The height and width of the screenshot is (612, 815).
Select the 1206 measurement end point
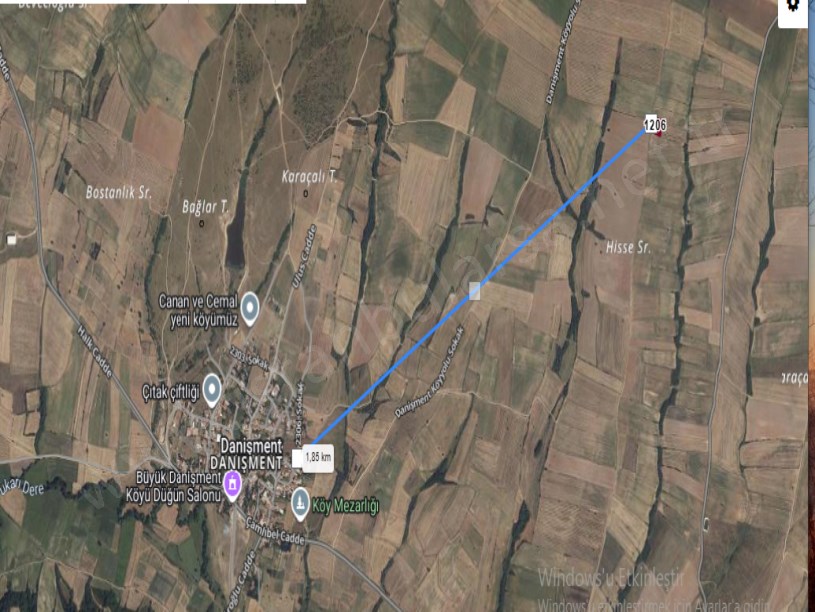[x=659, y=133]
